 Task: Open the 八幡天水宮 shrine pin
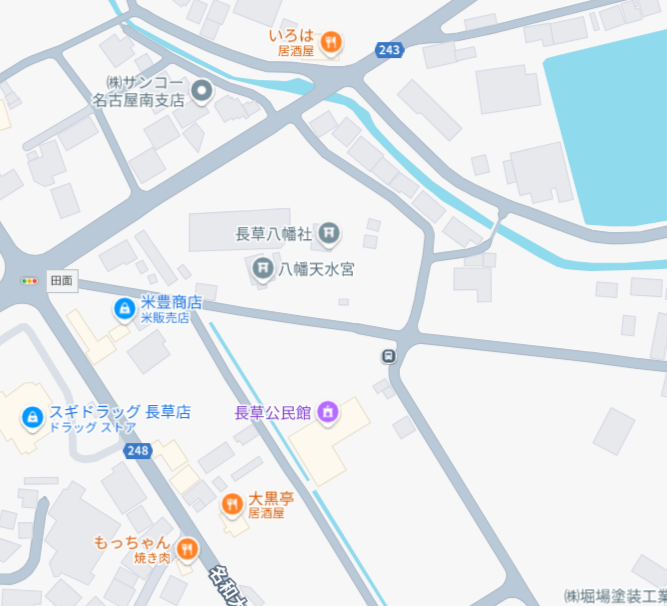pyautogui.click(x=262, y=268)
